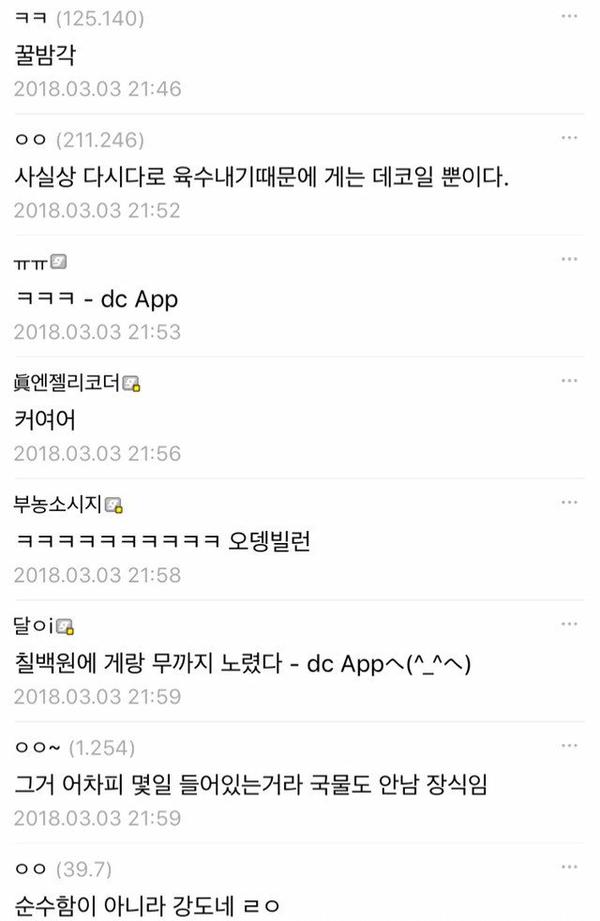
Task: Open options for ㅇㅇ~ (1.254)'s comment
Action: 570,747
